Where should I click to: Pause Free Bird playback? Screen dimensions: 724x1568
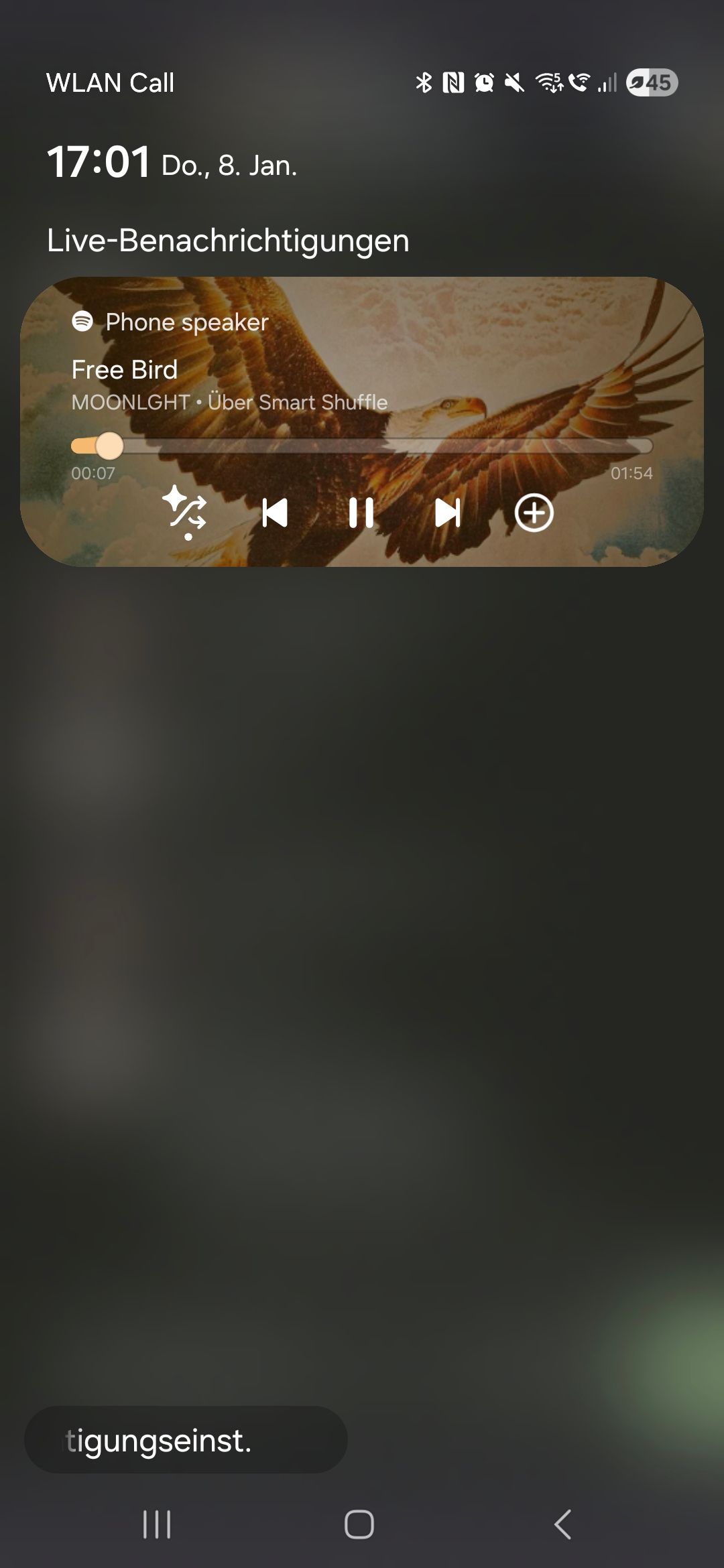point(361,513)
